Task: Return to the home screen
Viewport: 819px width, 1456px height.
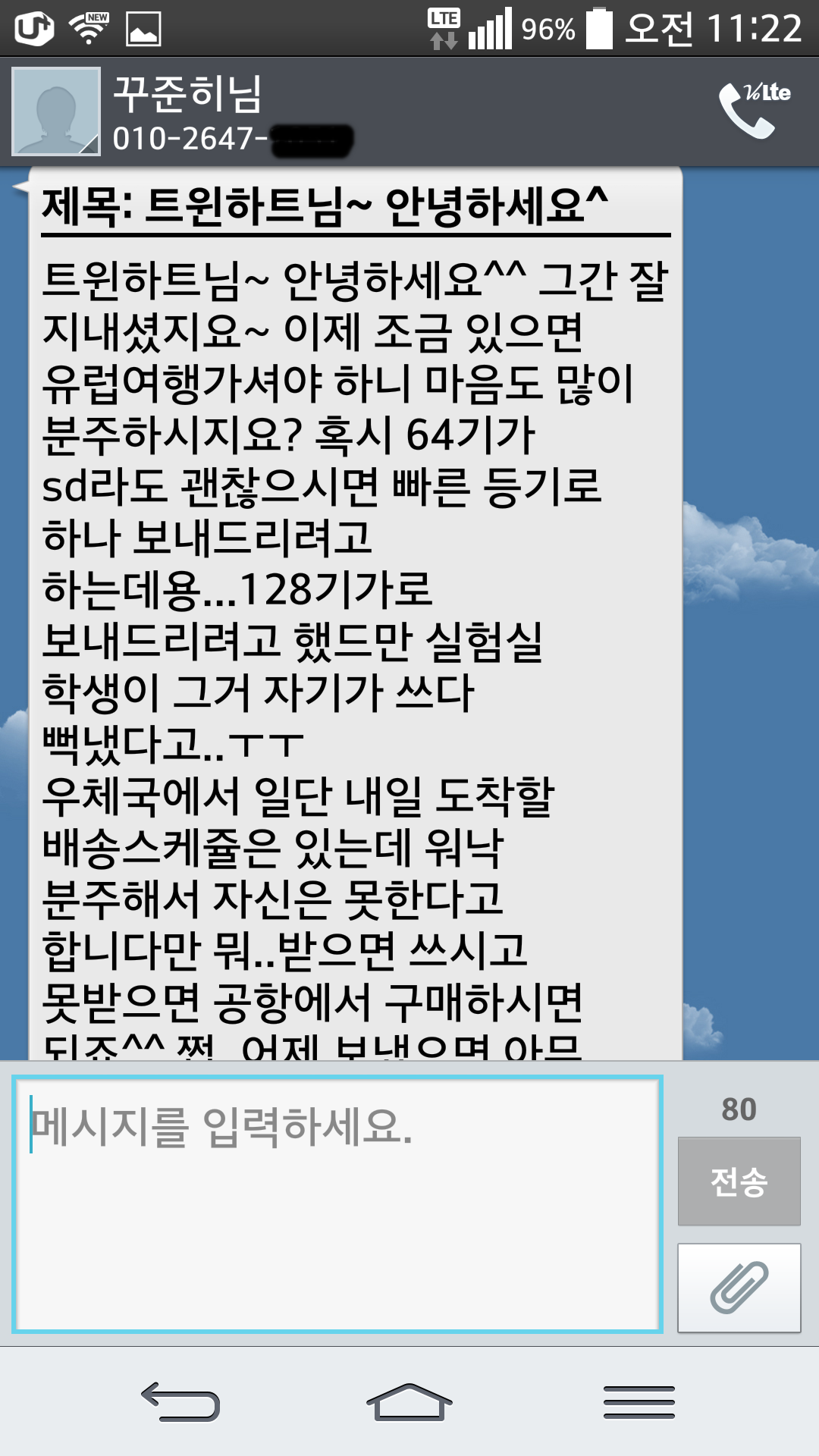Action: tap(409, 1401)
